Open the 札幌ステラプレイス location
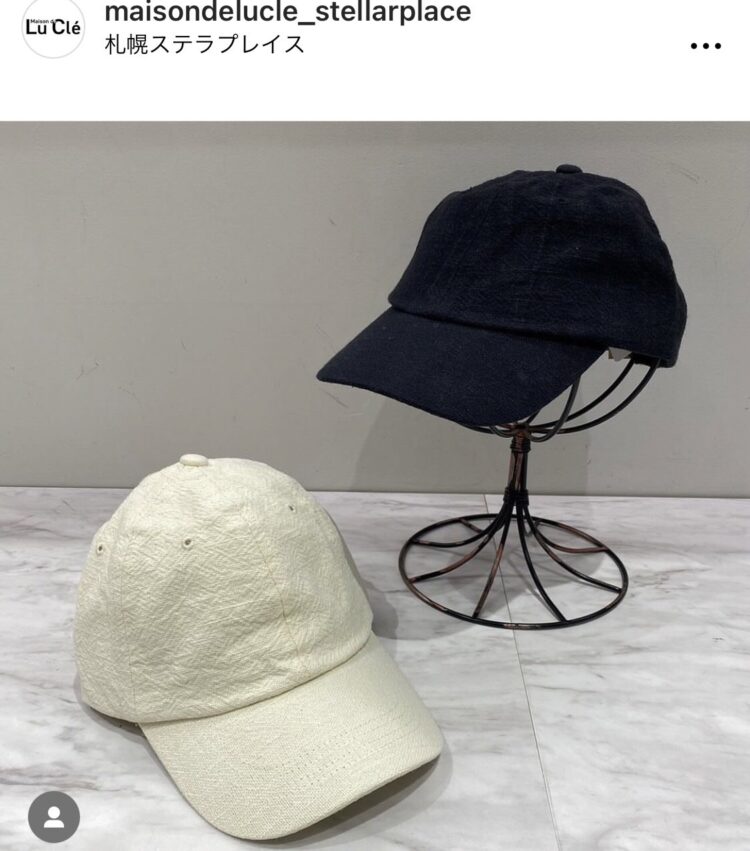Screen dimensions: 750x851 click(204, 45)
